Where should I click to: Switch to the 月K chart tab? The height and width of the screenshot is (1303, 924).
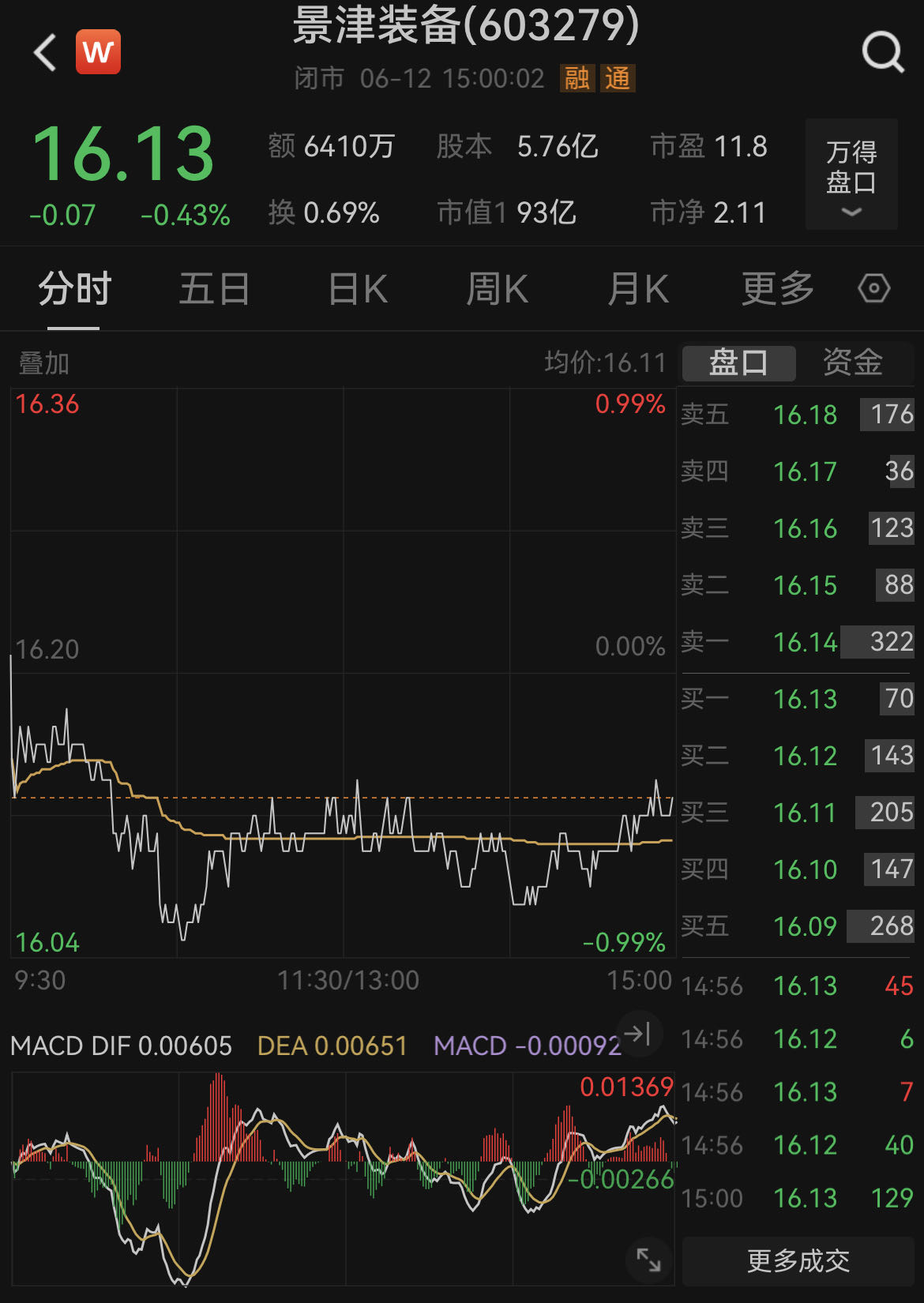[x=637, y=289]
